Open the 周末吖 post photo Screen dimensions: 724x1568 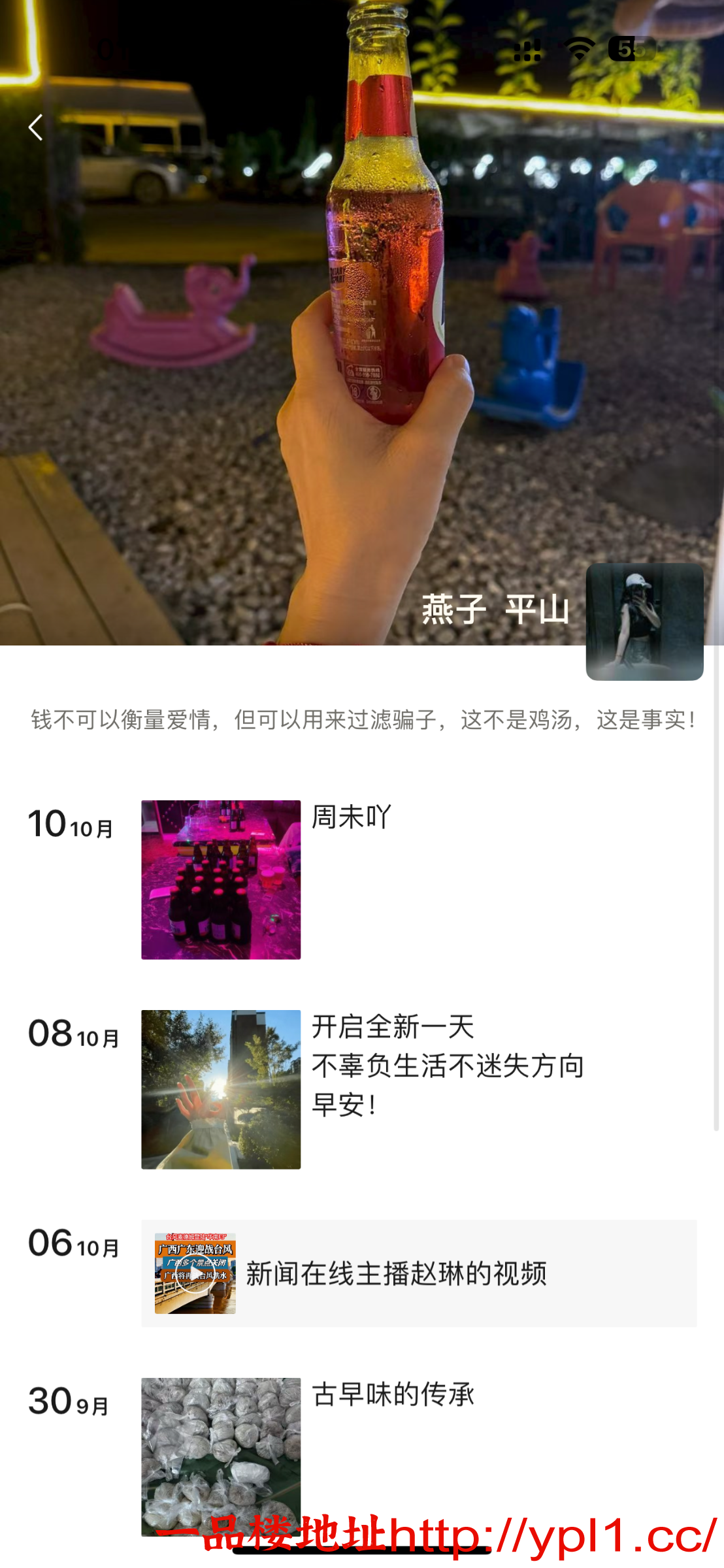point(221,879)
